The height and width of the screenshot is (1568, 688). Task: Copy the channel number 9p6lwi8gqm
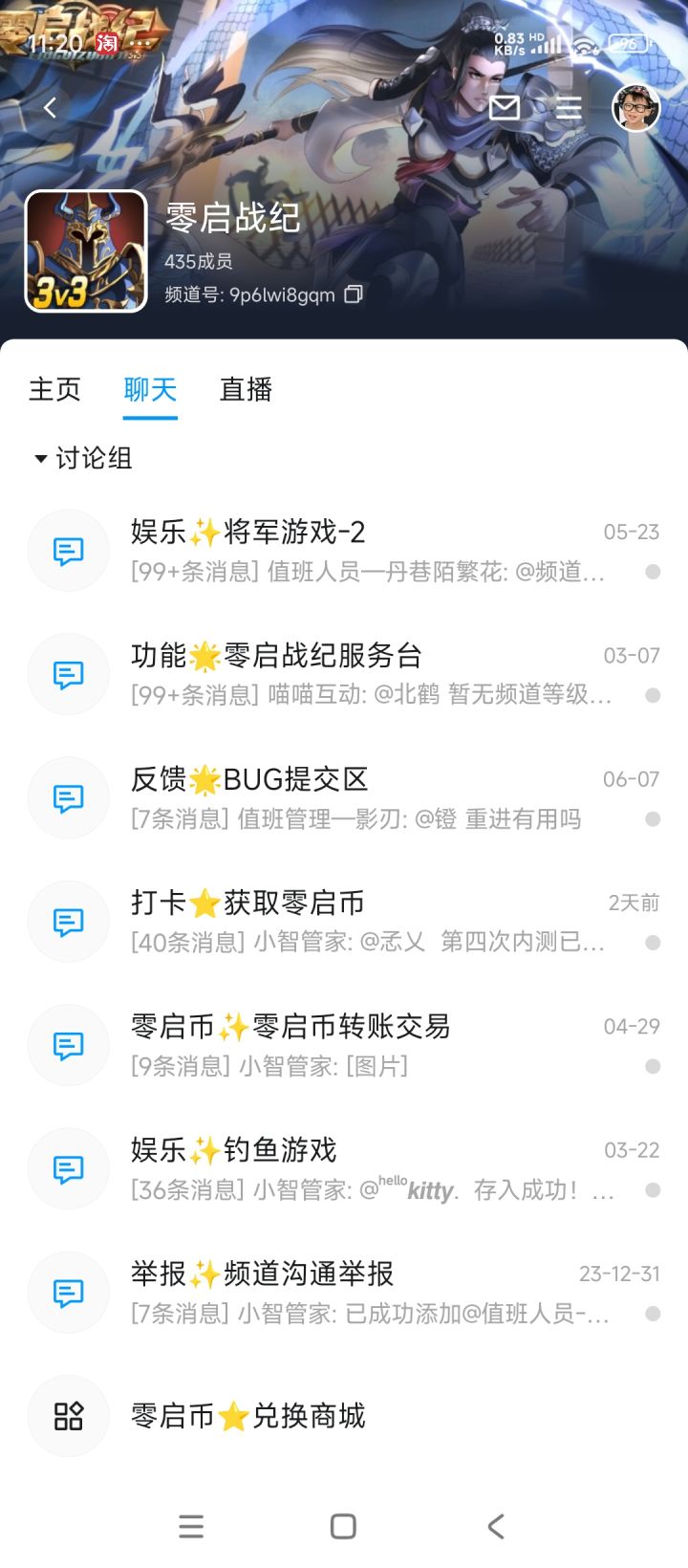coord(354,294)
